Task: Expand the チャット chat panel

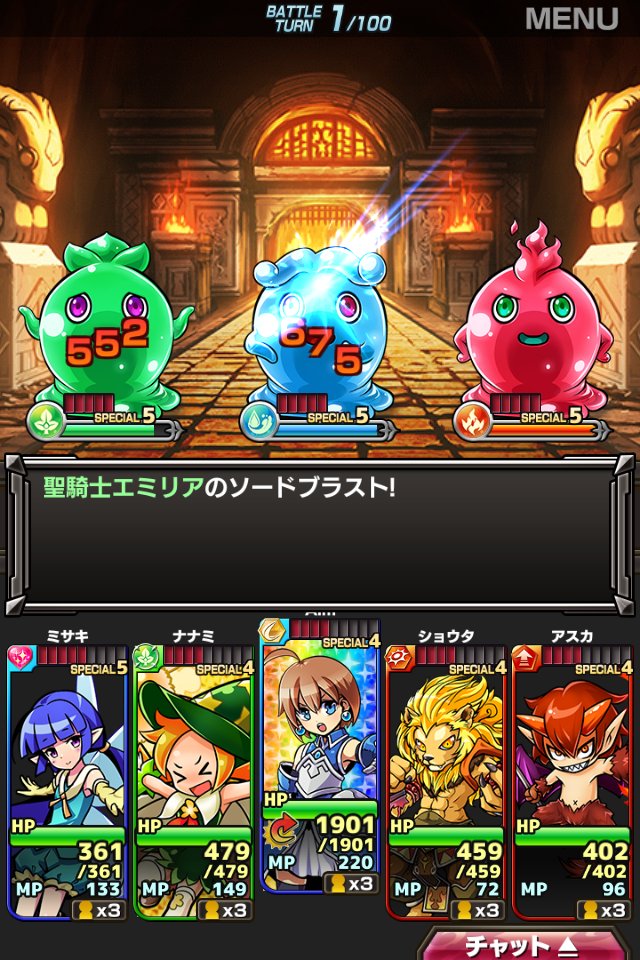Action: tap(524, 945)
